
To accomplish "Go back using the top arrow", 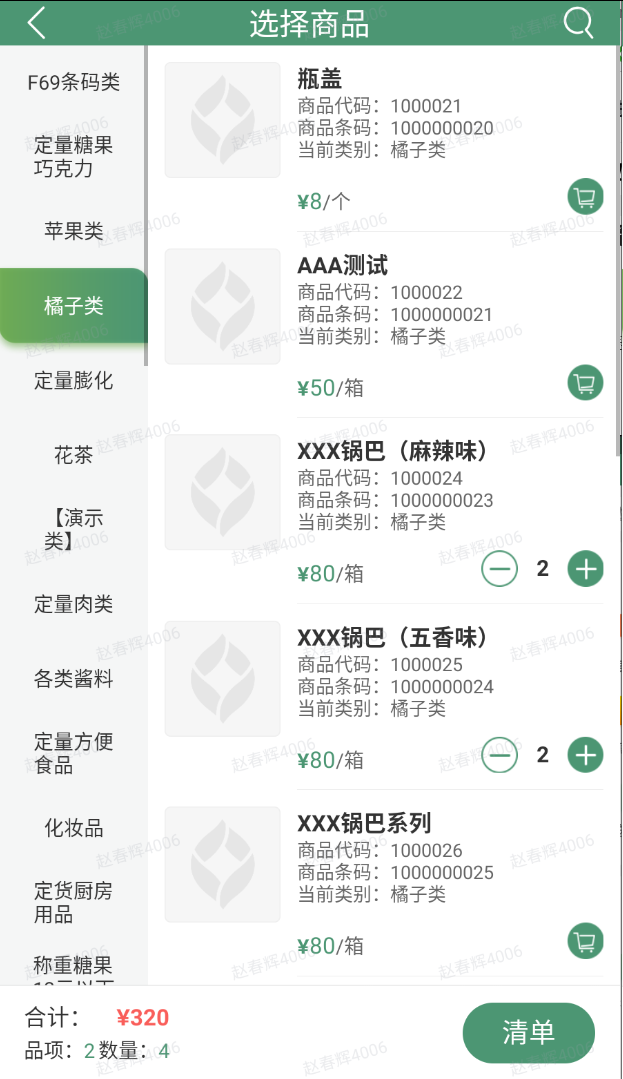I will coord(37,23).
